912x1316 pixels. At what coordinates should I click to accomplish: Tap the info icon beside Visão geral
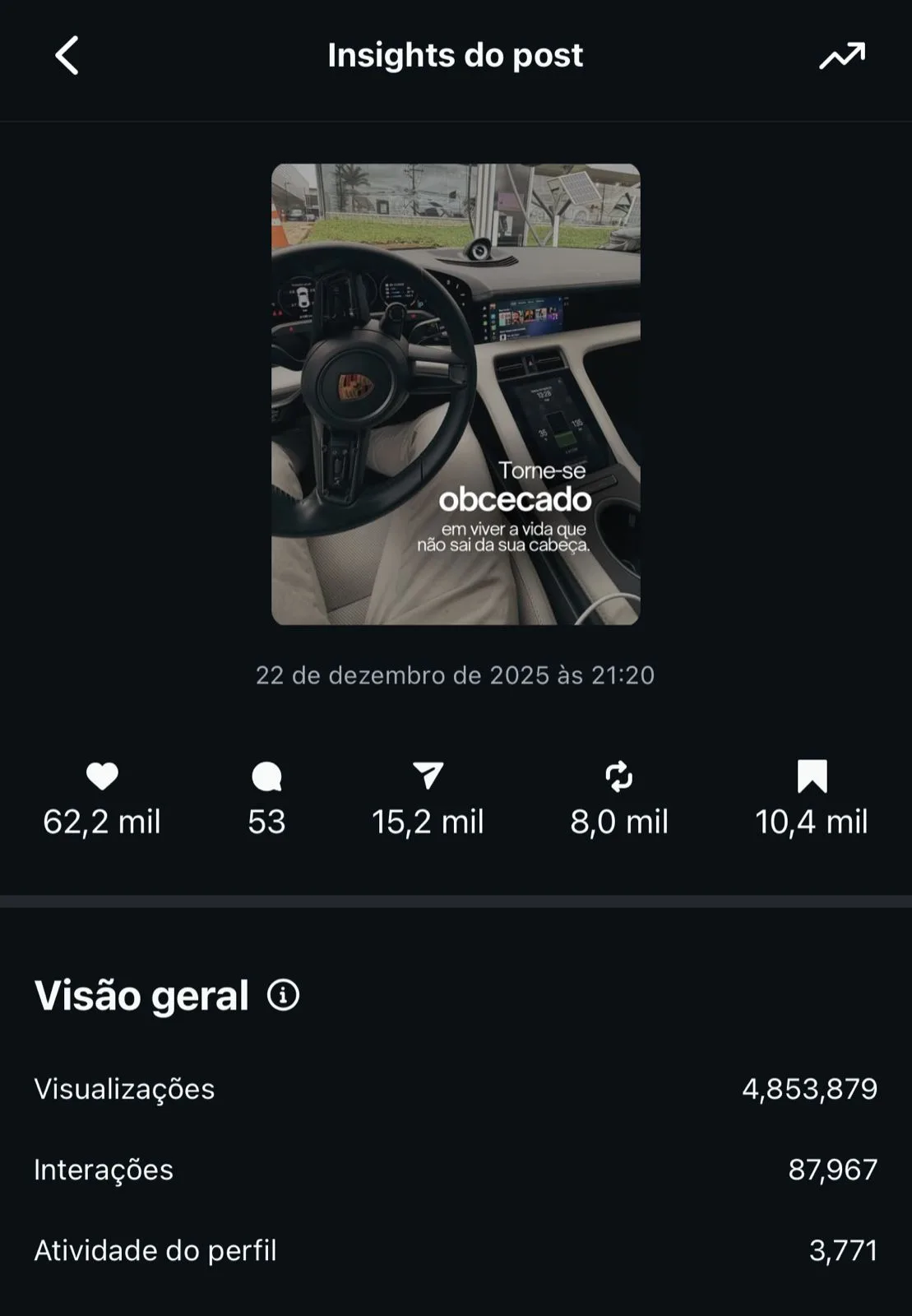pyautogui.click(x=283, y=995)
